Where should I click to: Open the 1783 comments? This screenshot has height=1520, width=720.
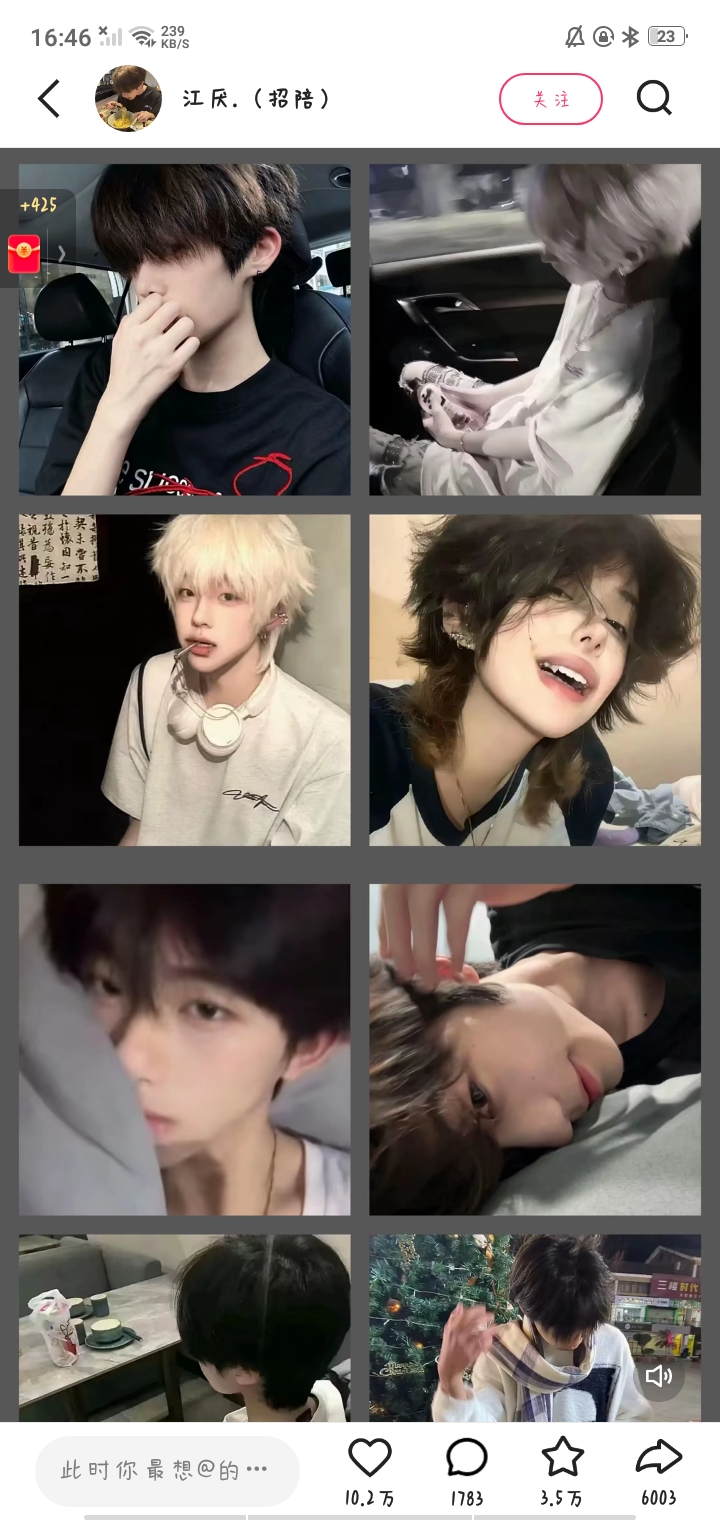[466, 1459]
